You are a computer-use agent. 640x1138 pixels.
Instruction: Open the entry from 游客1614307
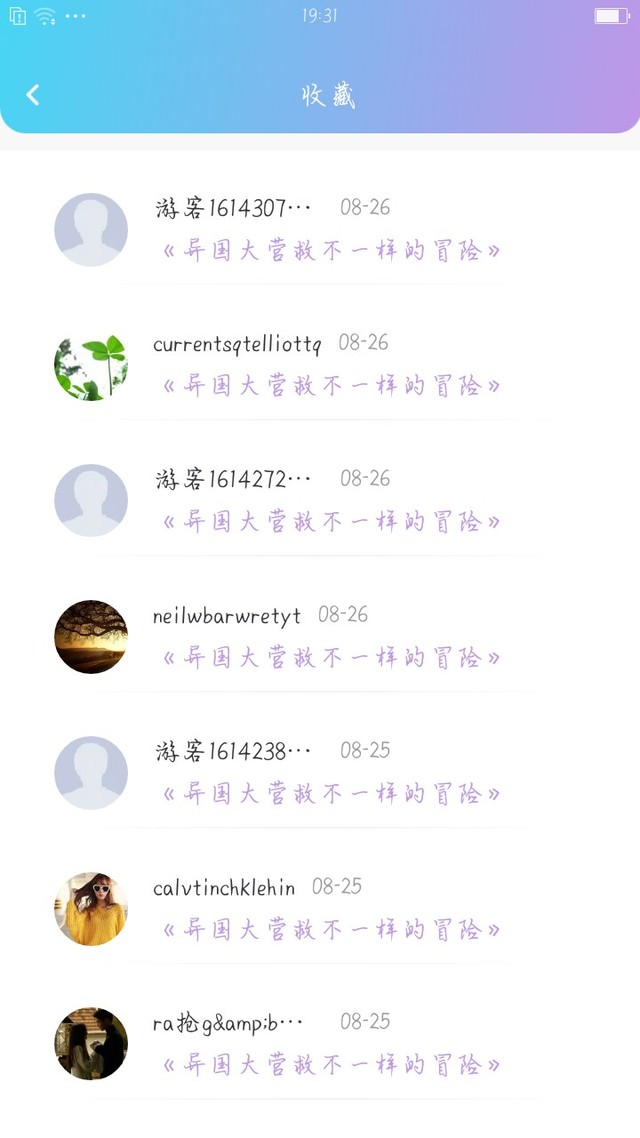tap(320, 229)
